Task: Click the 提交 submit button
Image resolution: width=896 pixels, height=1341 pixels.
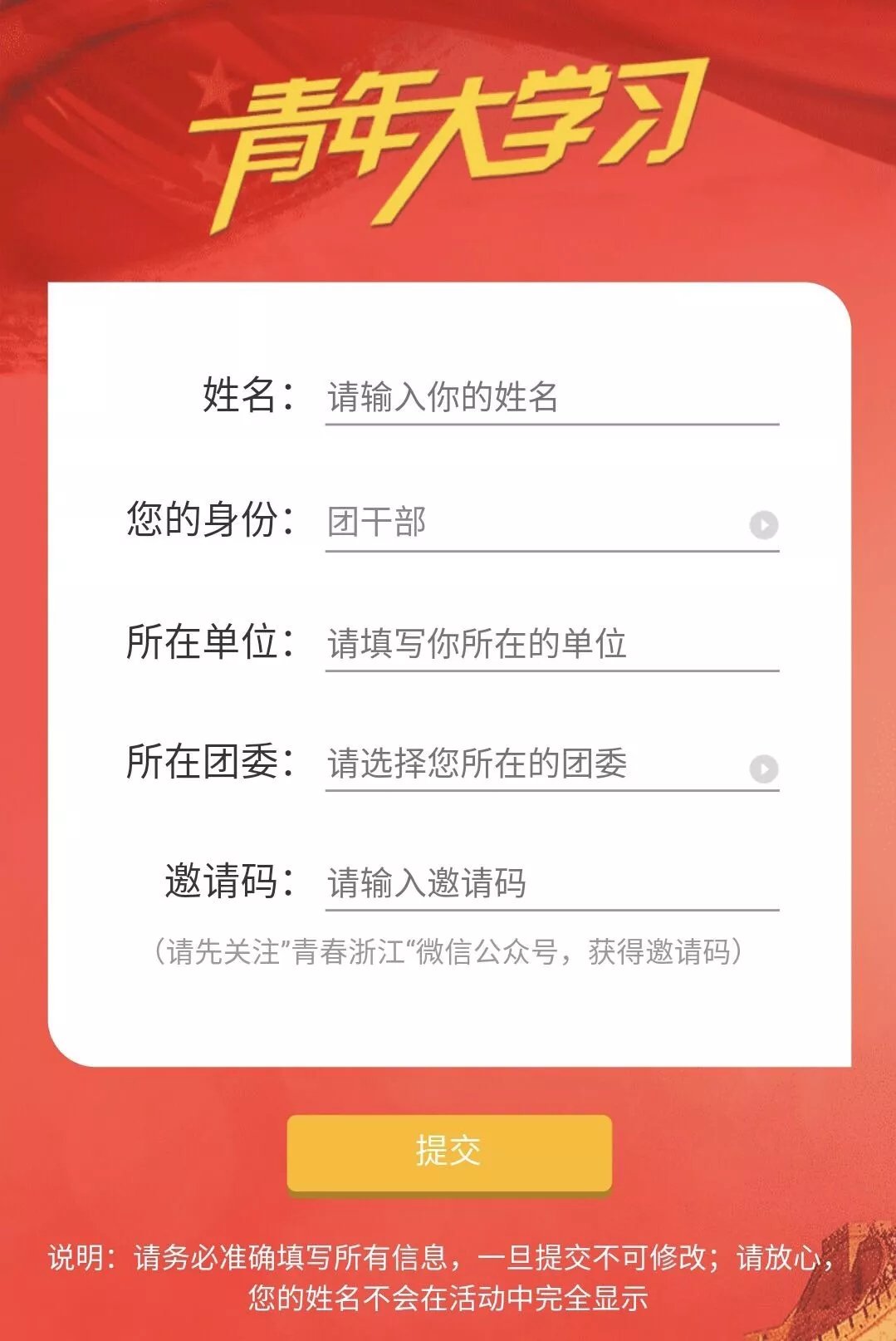Action: pos(447,1153)
